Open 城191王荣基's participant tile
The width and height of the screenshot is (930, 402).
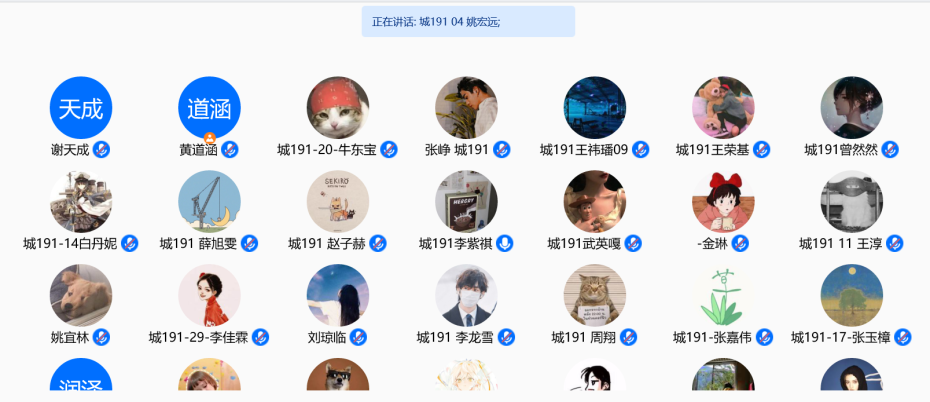[x=723, y=108]
